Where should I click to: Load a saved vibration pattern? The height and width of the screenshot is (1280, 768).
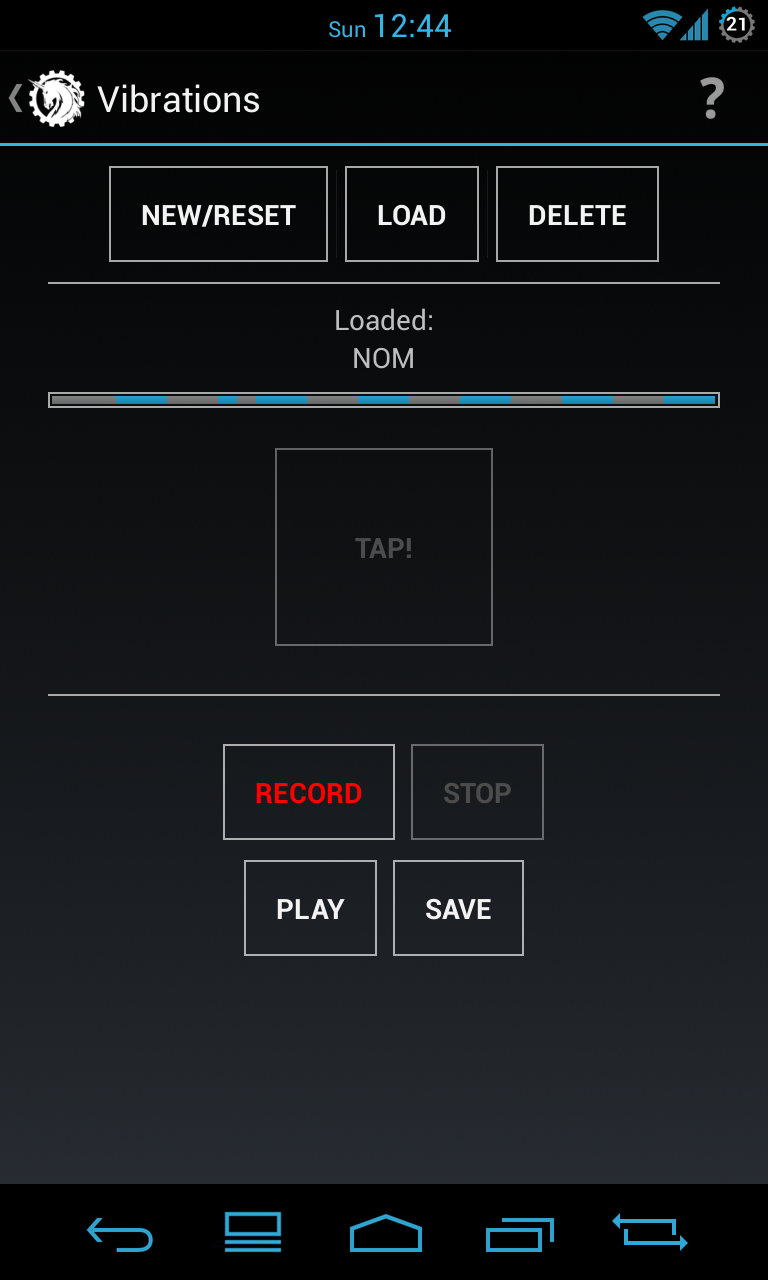pyautogui.click(x=411, y=214)
